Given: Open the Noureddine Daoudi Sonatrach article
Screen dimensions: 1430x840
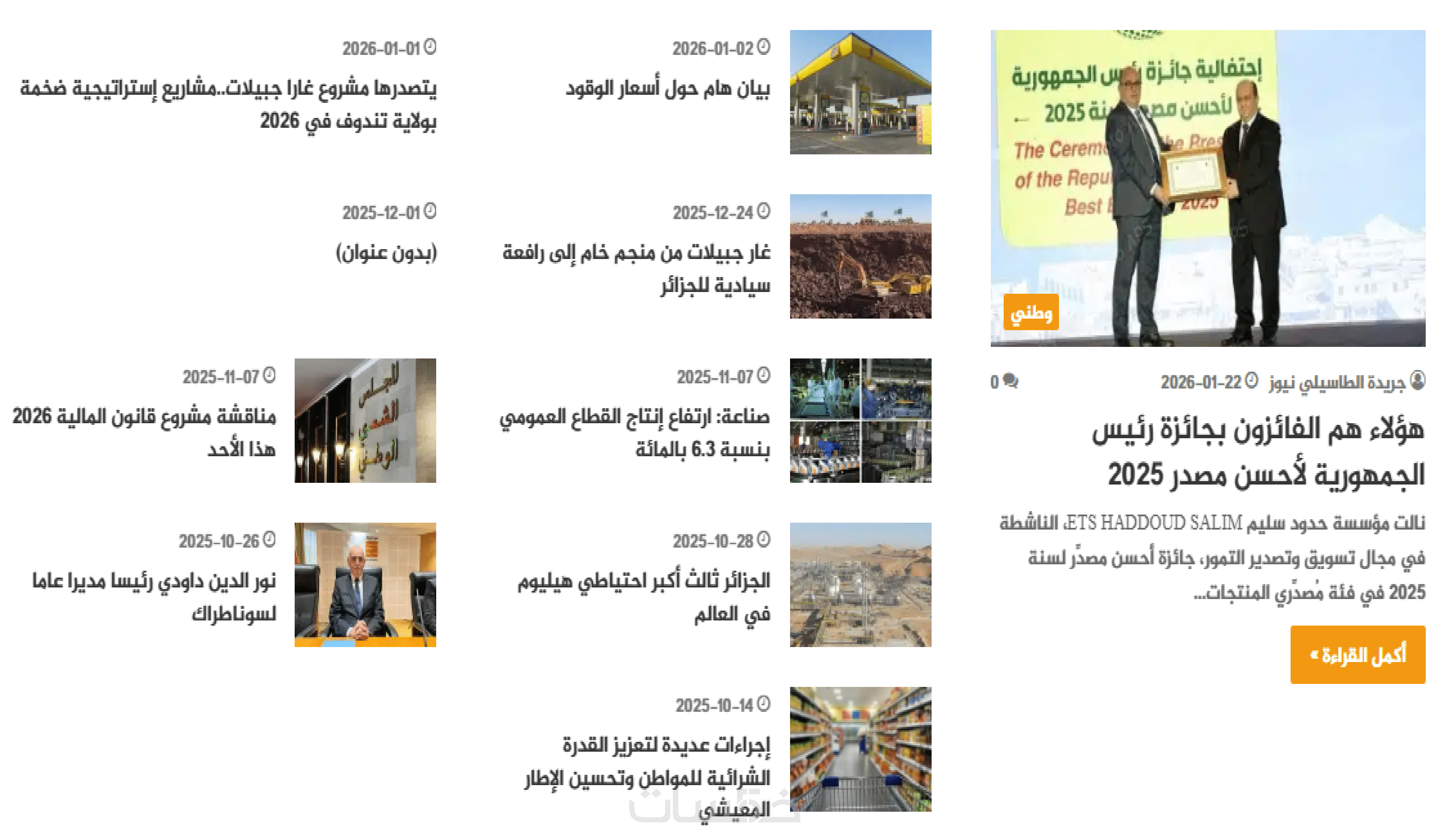Looking at the screenshot, I should (x=154, y=597).
